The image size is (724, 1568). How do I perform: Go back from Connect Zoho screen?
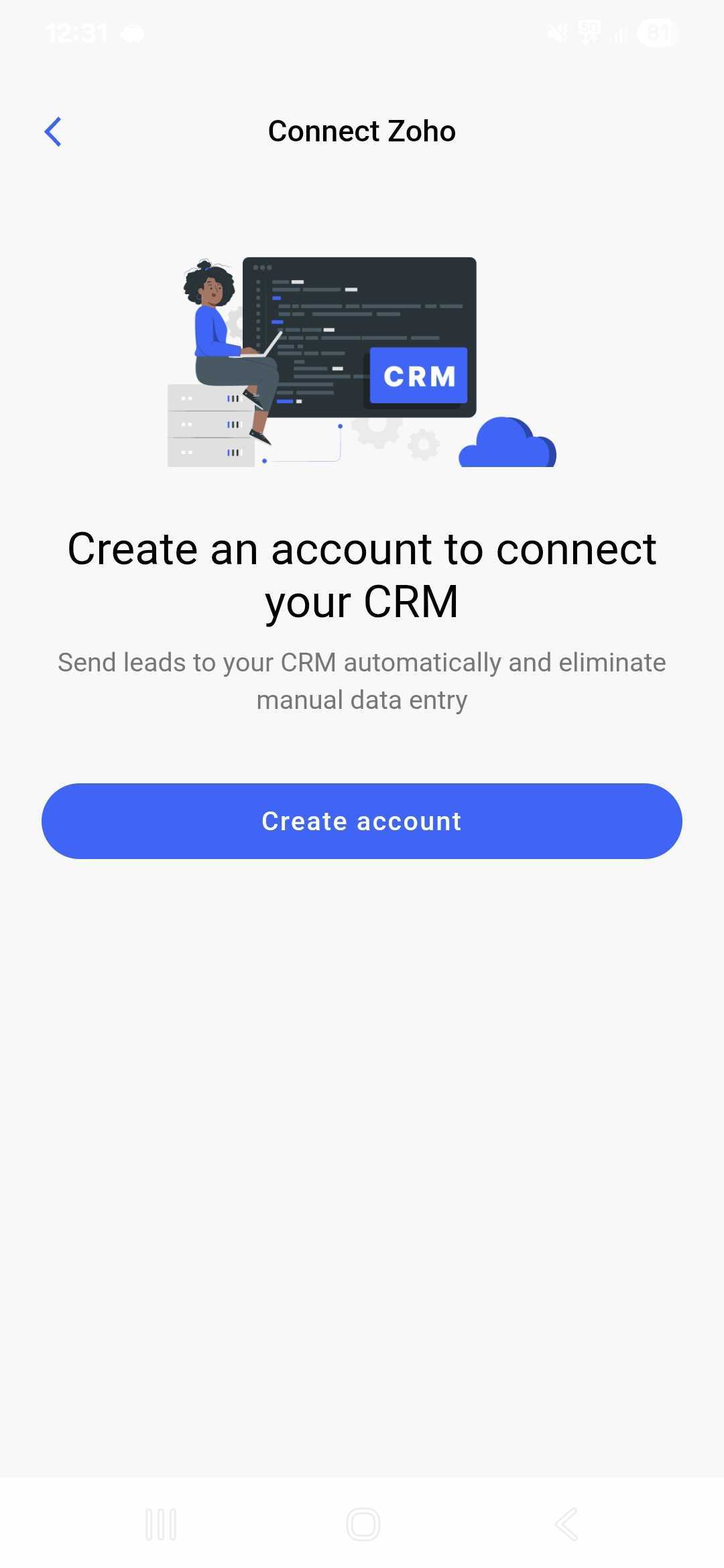coord(53,131)
